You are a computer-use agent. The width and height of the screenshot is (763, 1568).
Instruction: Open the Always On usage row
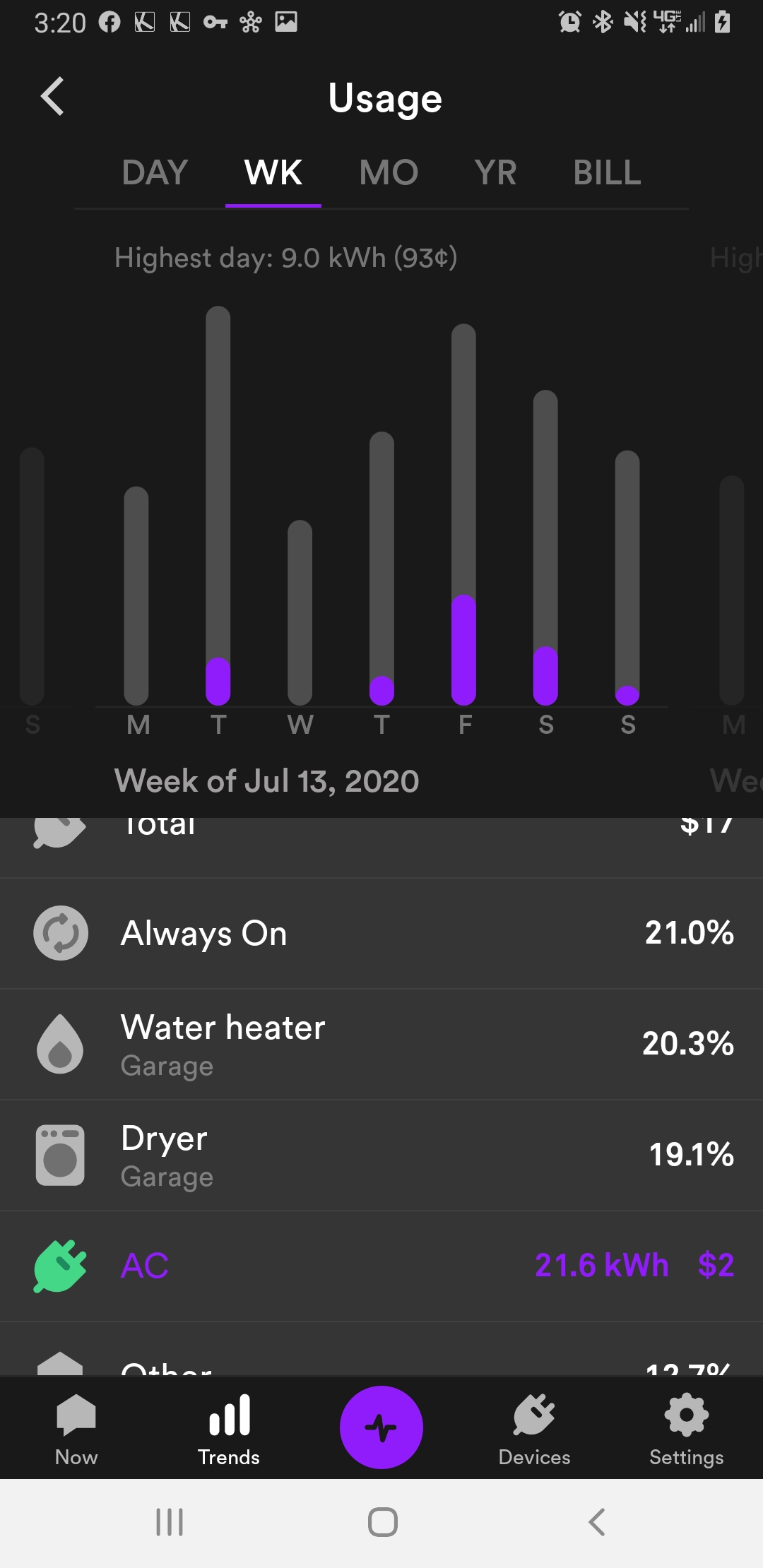click(x=381, y=933)
